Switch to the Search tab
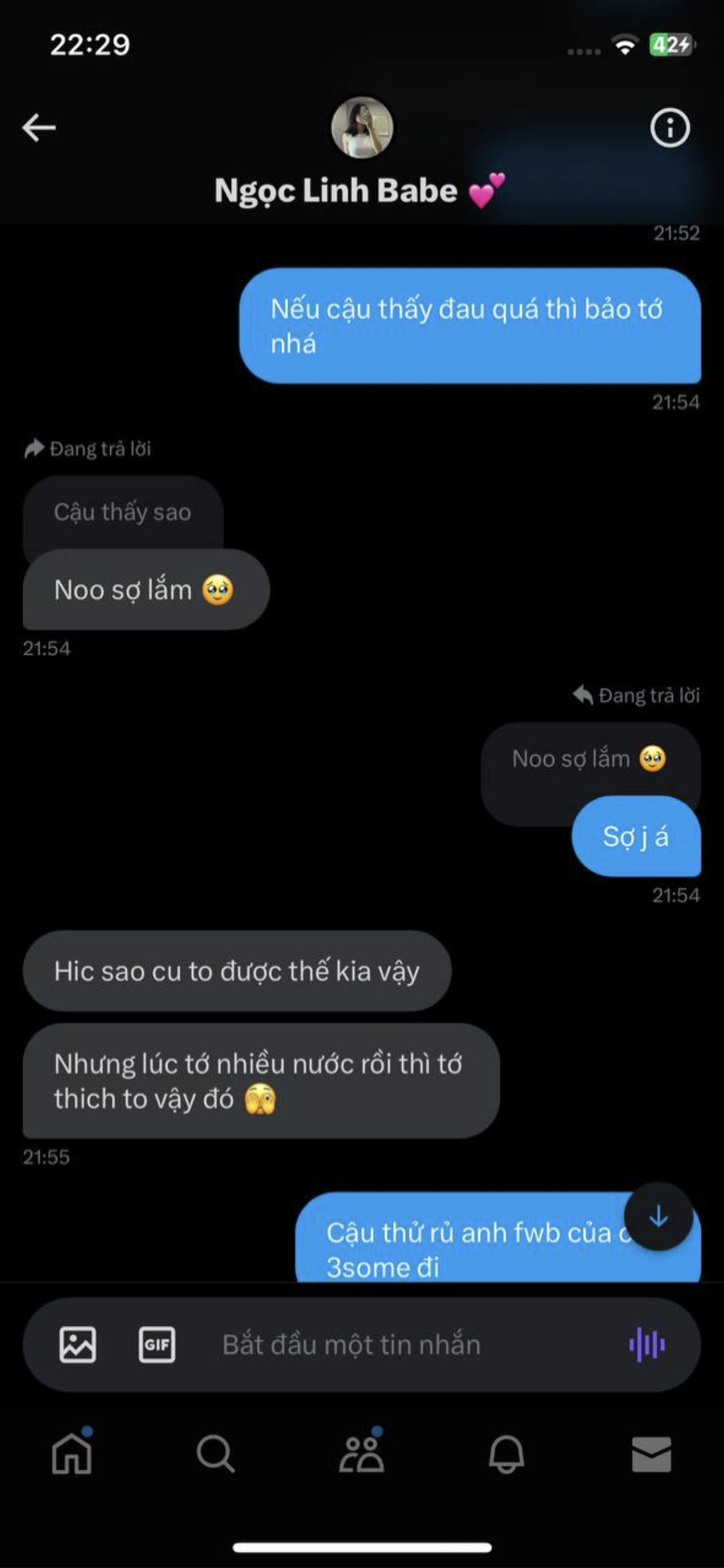This screenshot has height=1568, width=724. coord(216,1453)
